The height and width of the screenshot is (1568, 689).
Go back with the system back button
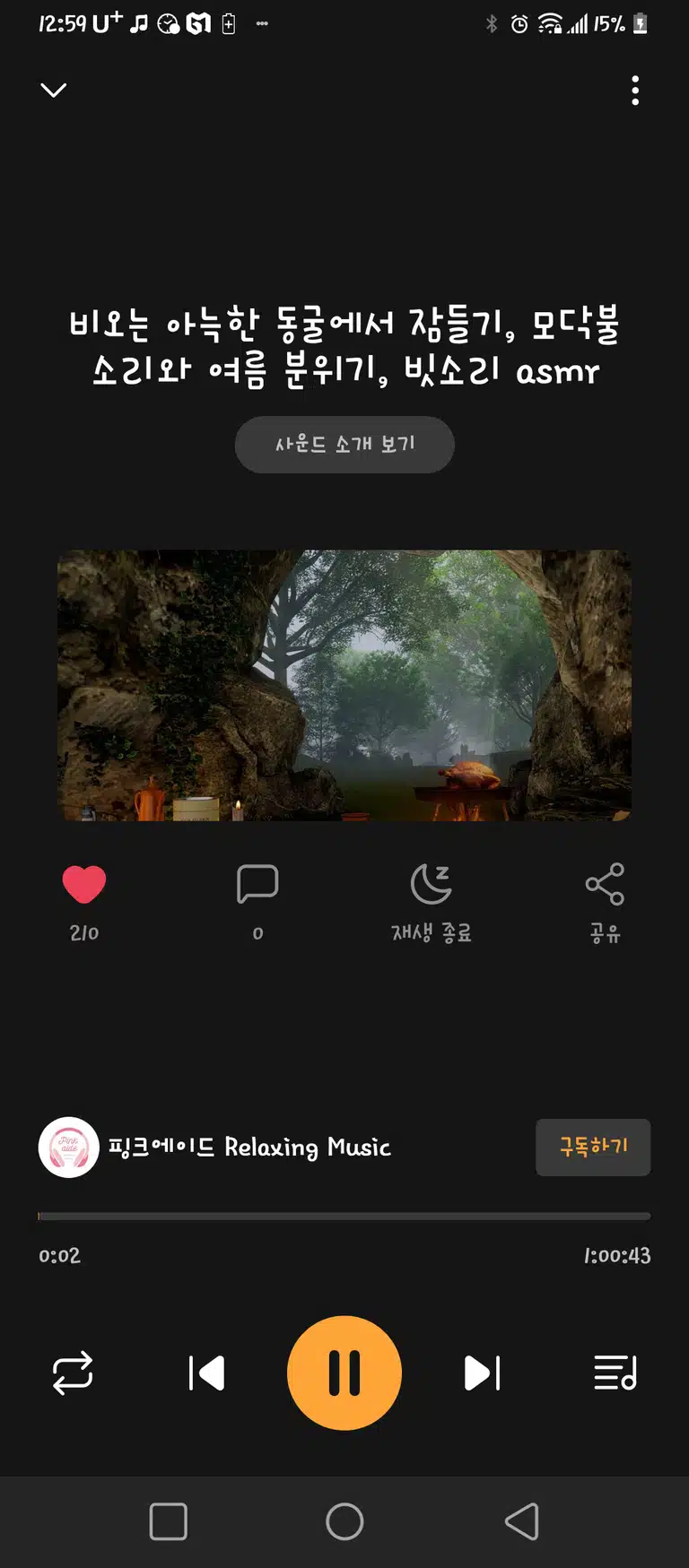coord(522,1521)
